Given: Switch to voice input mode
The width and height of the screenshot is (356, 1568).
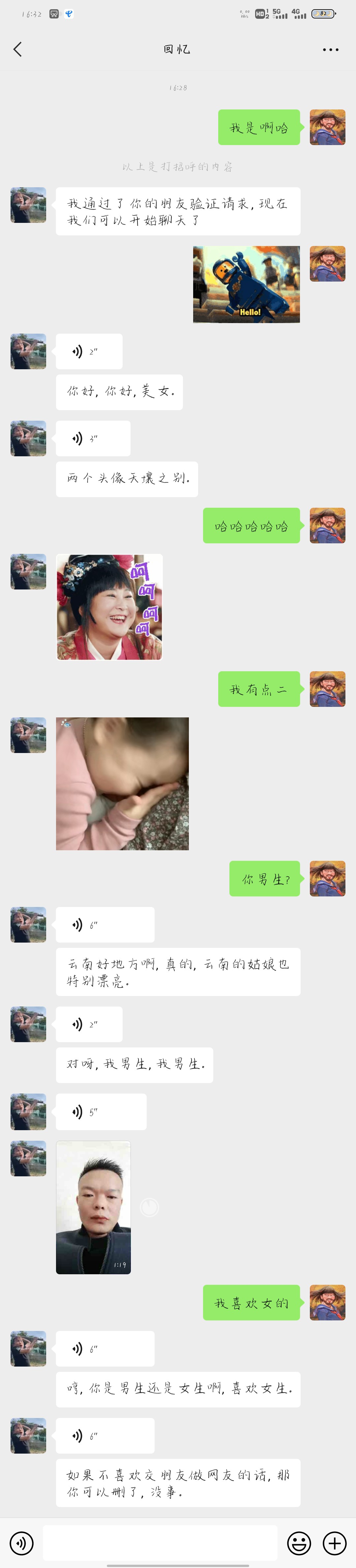Looking at the screenshot, I should point(22,1543).
